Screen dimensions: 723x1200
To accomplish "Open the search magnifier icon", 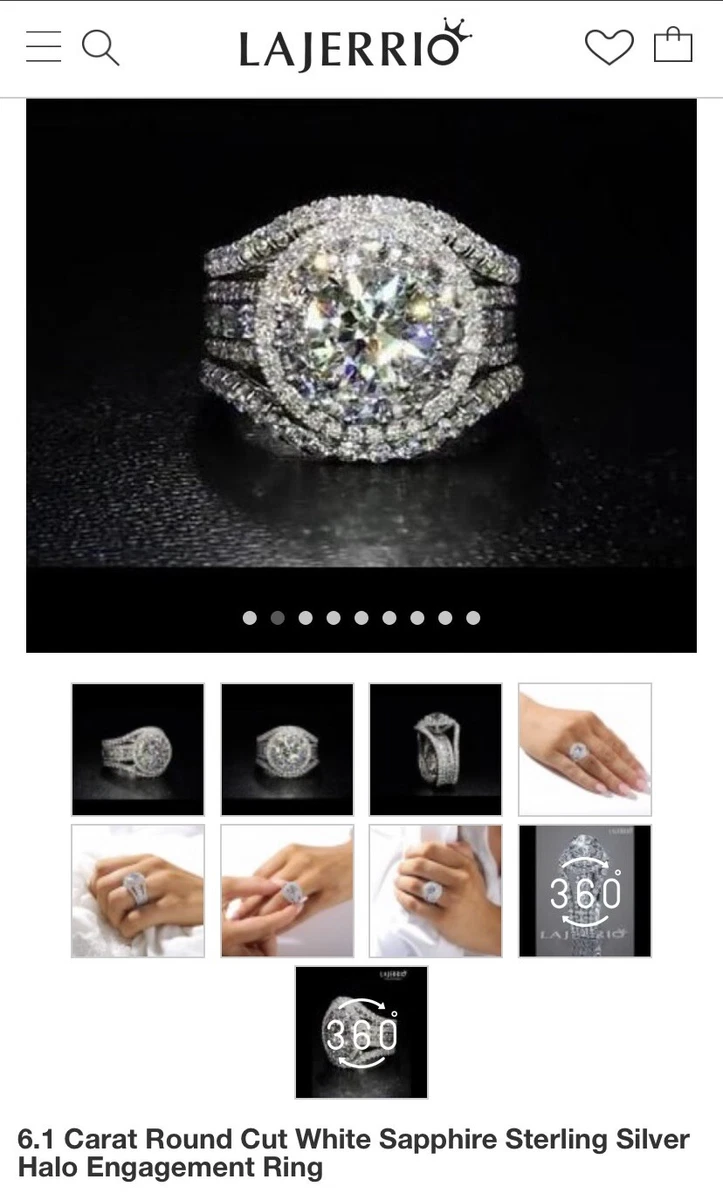I will (100, 47).
